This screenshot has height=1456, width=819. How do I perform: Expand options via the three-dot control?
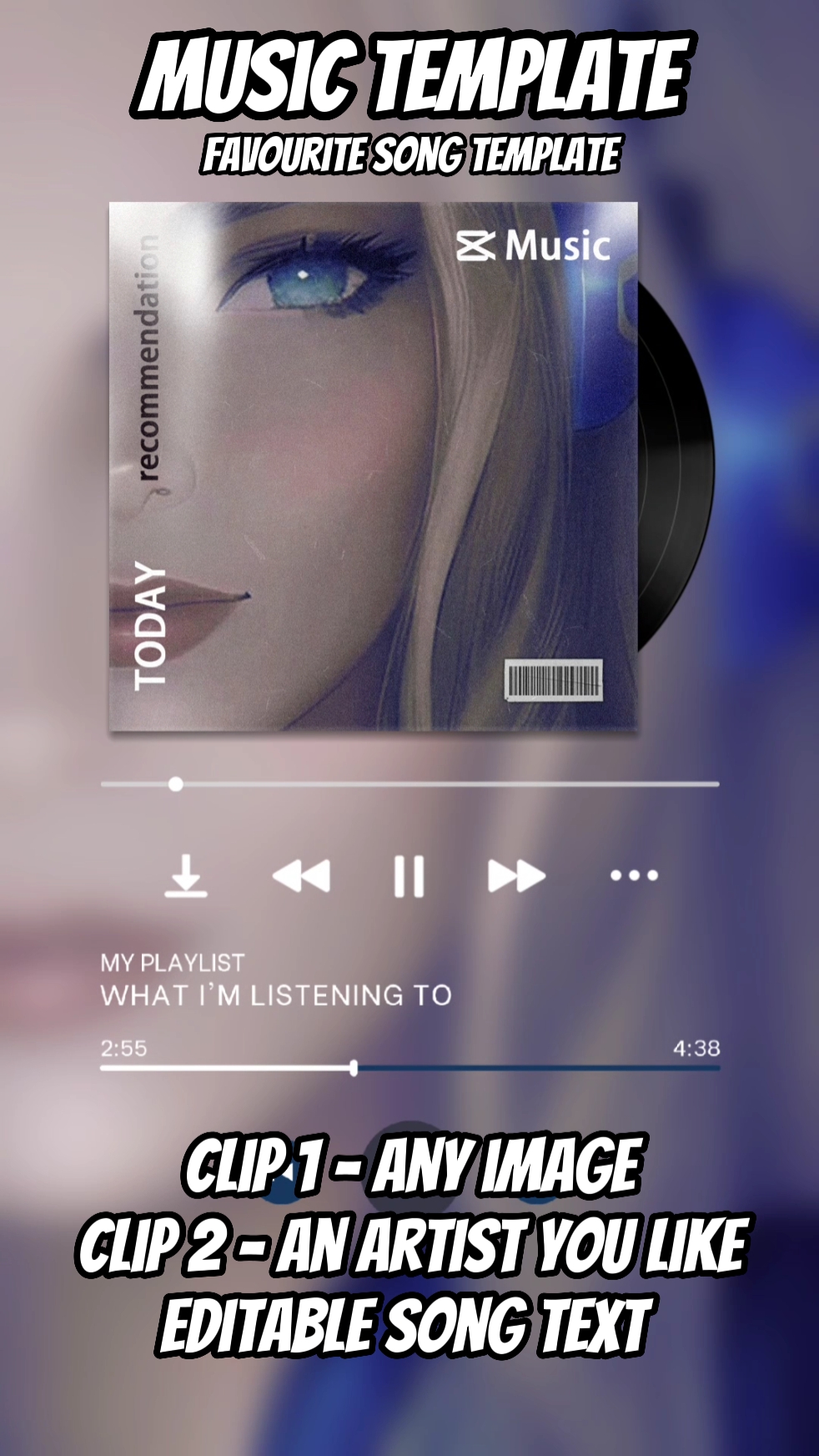pyautogui.click(x=635, y=875)
